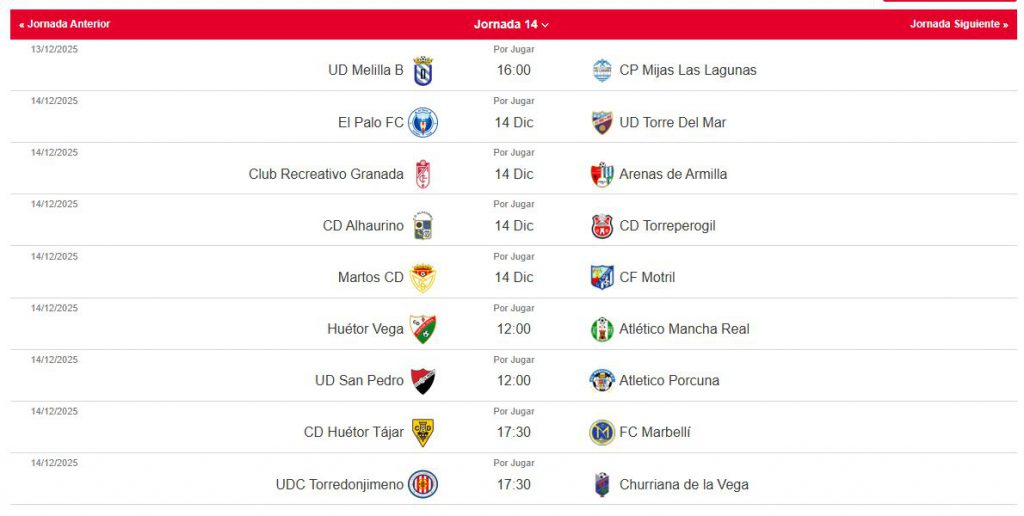Open UD Torre Del Mar team page
This screenshot has height=516, width=1024.
pyautogui.click(x=672, y=122)
